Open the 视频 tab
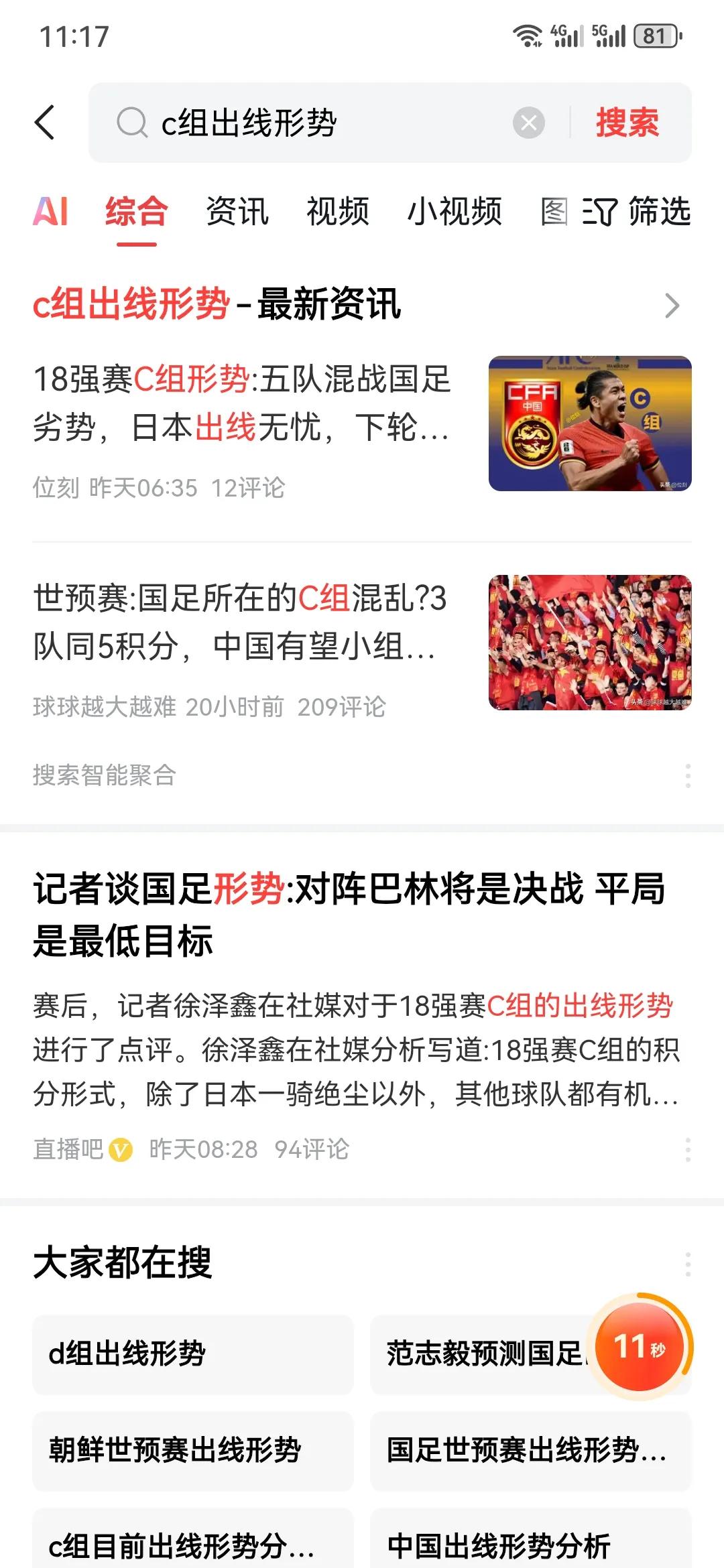Viewport: 724px width, 1568px height. pyautogui.click(x=338, y=212)
